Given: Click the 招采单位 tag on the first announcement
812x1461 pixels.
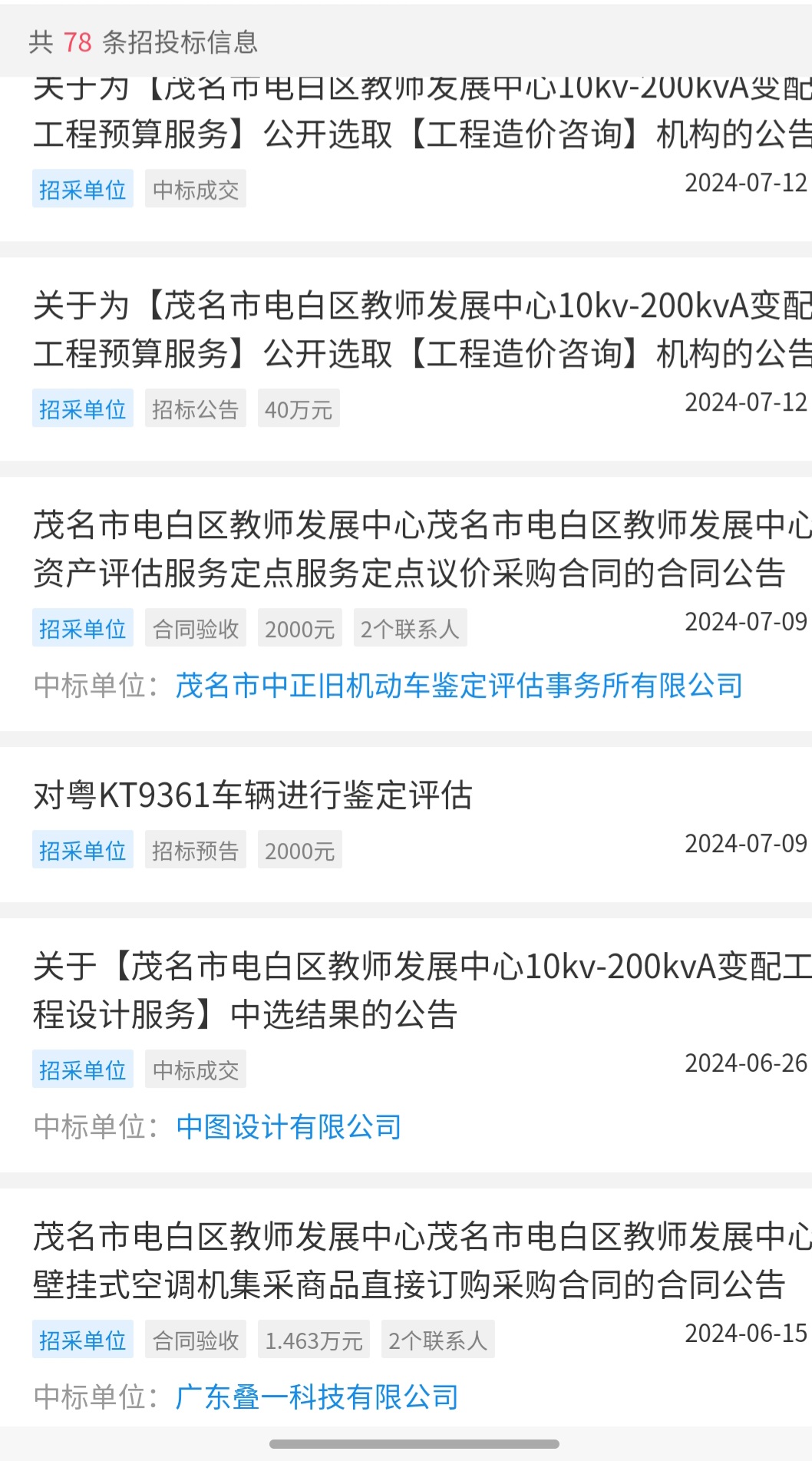Looking at the screenshot, I should coord(83,189).
